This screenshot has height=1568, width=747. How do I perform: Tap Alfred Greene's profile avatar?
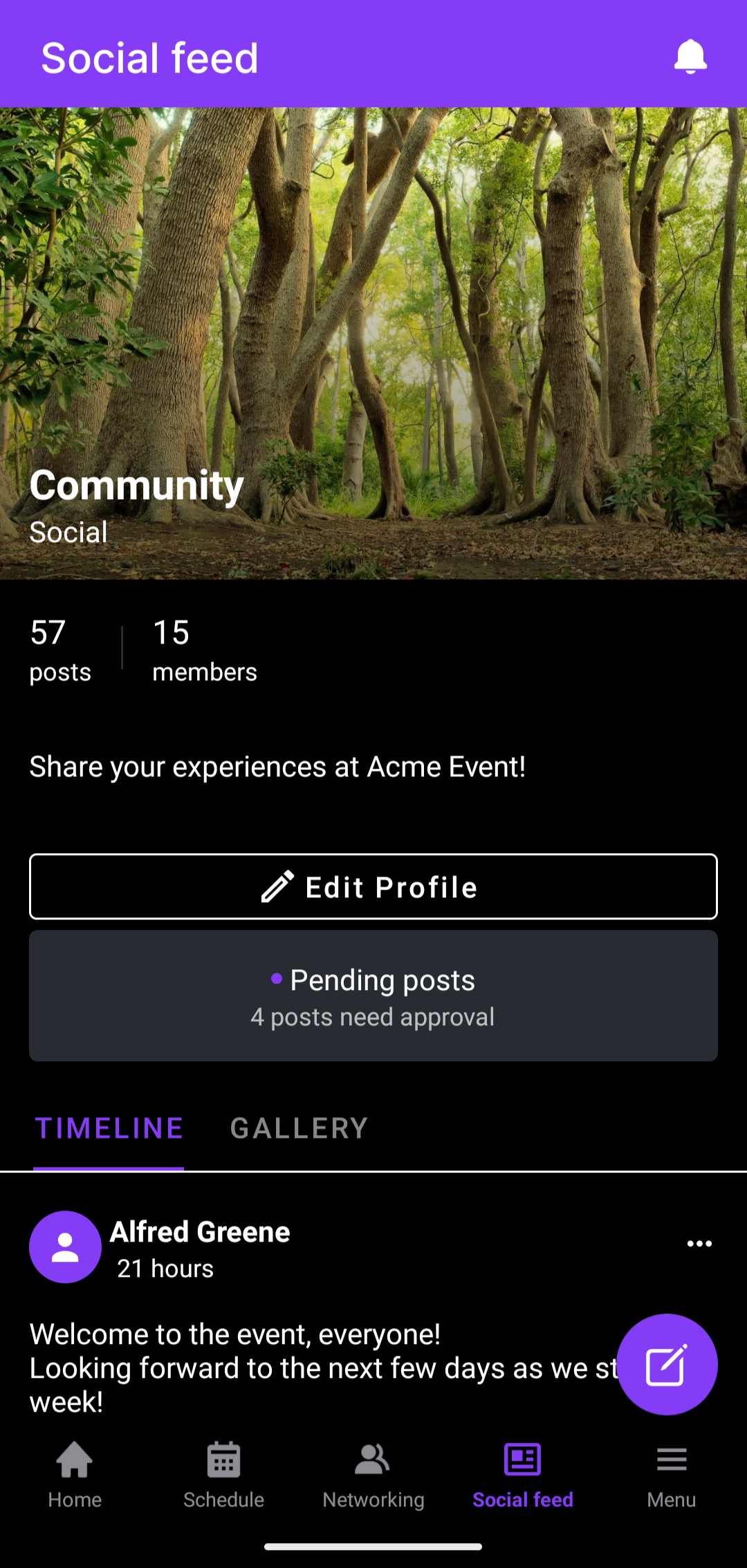(65, 1247)
